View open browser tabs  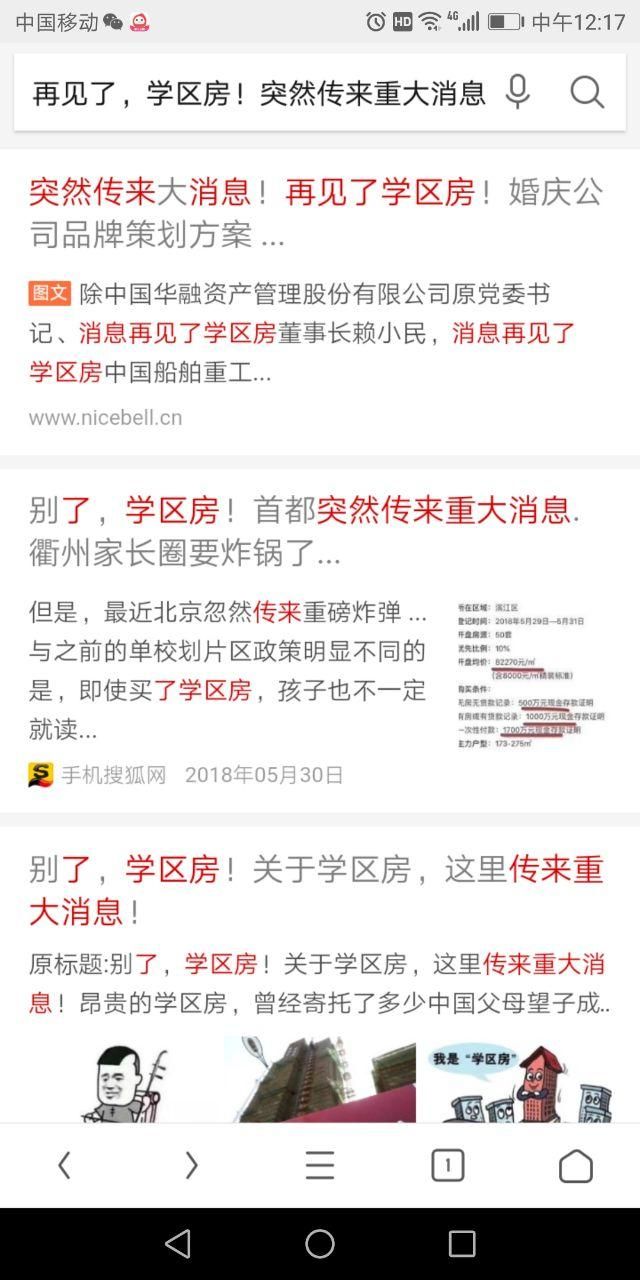[x=447, y=1165]
